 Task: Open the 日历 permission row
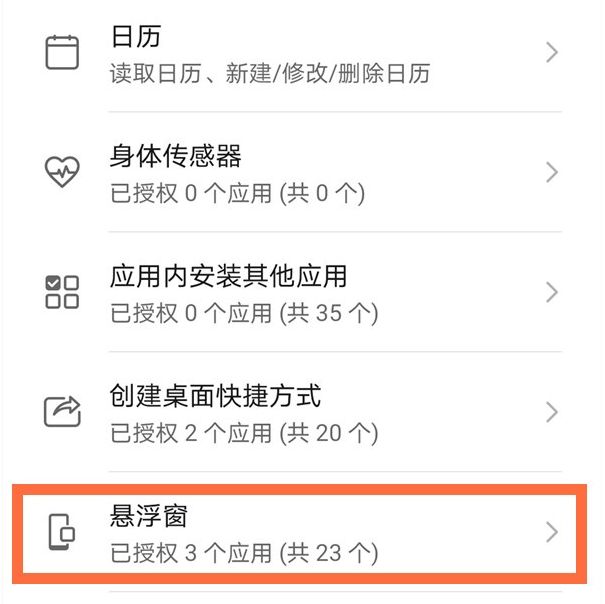[300, 53]
